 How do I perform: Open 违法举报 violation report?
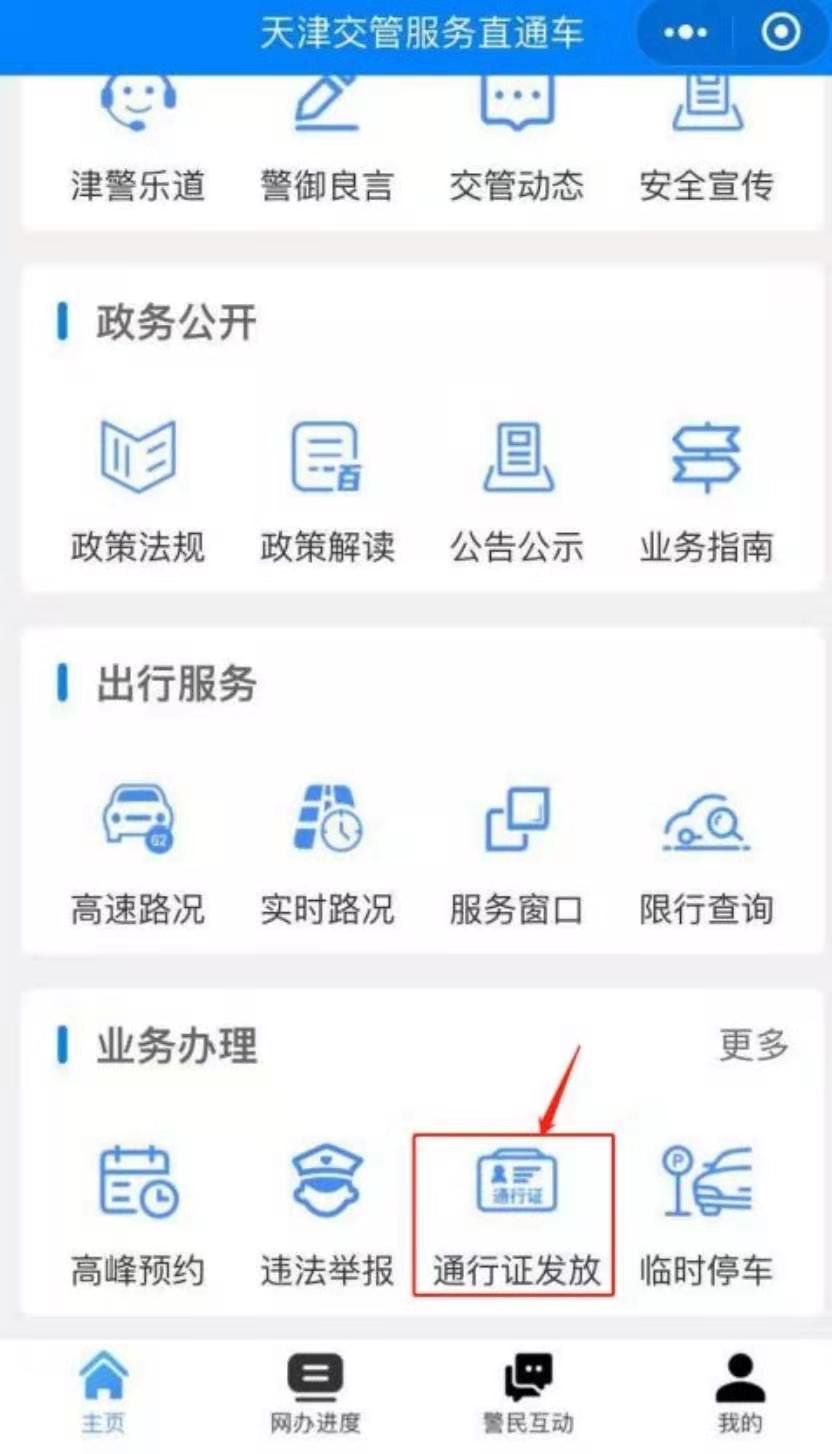(x=327, y=1215)
